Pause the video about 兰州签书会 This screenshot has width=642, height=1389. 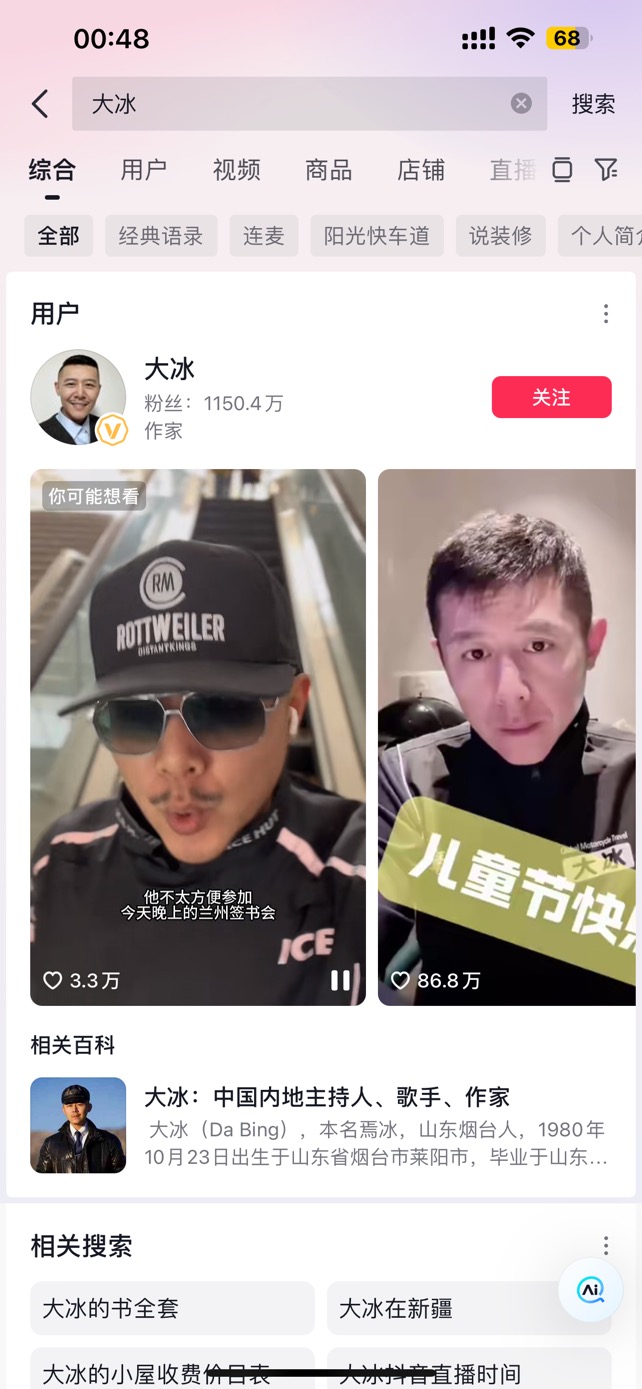point(340,980)
